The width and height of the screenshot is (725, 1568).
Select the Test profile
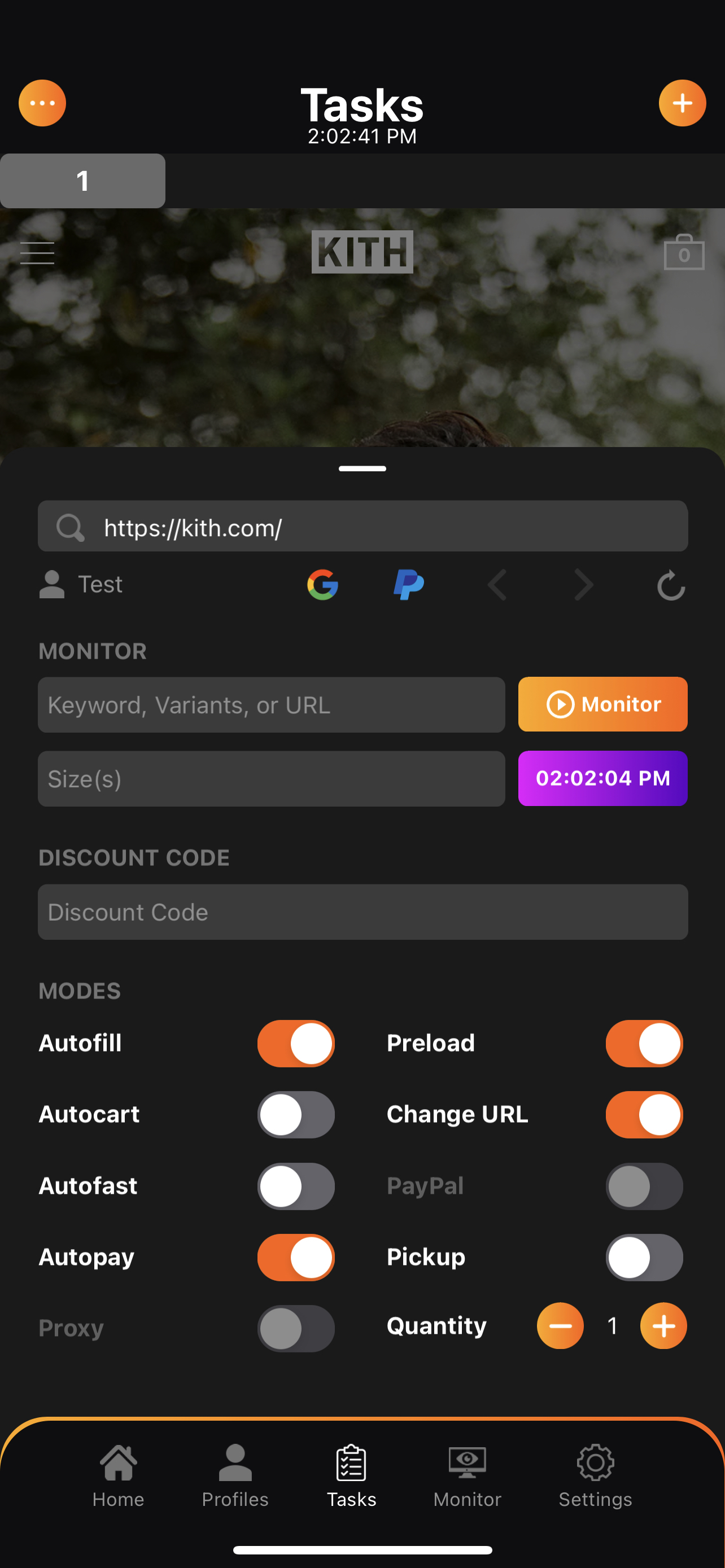[x=81, y=584]
